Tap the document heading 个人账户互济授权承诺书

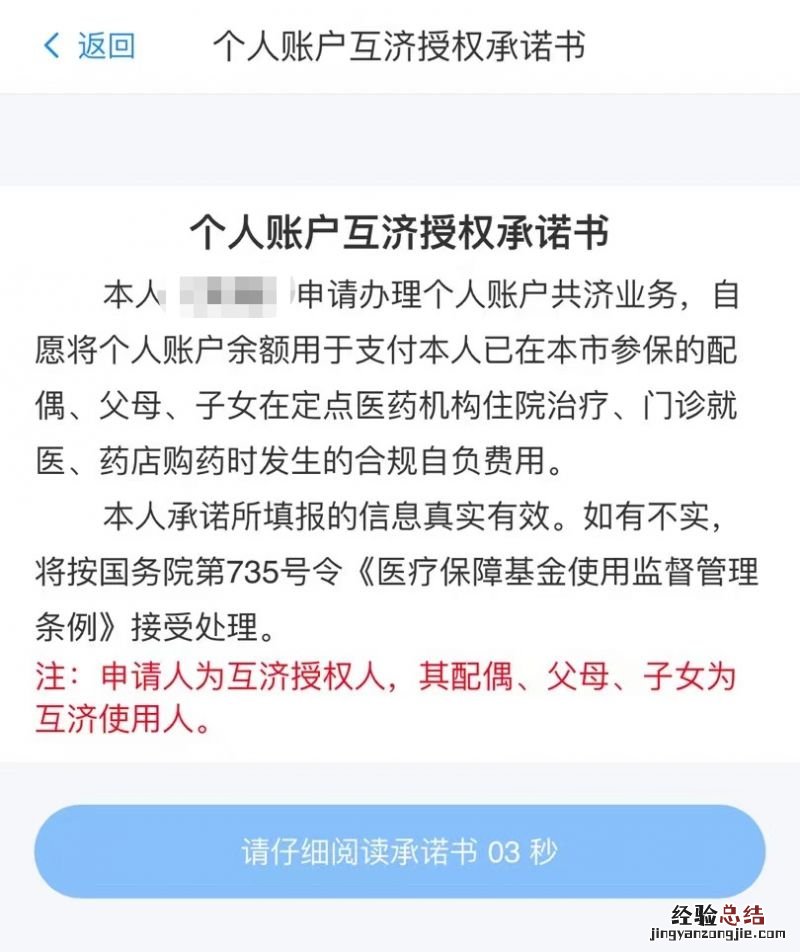(x=400, y=232)
